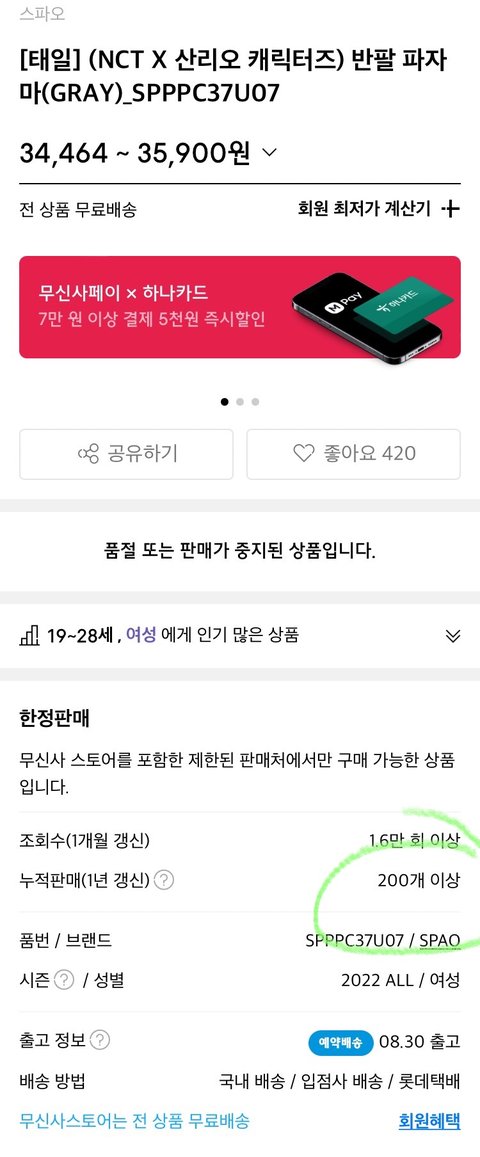Open the 회원 최저가 계산기 plus expander
480x1157 pixels.
(x=450, y=209)
